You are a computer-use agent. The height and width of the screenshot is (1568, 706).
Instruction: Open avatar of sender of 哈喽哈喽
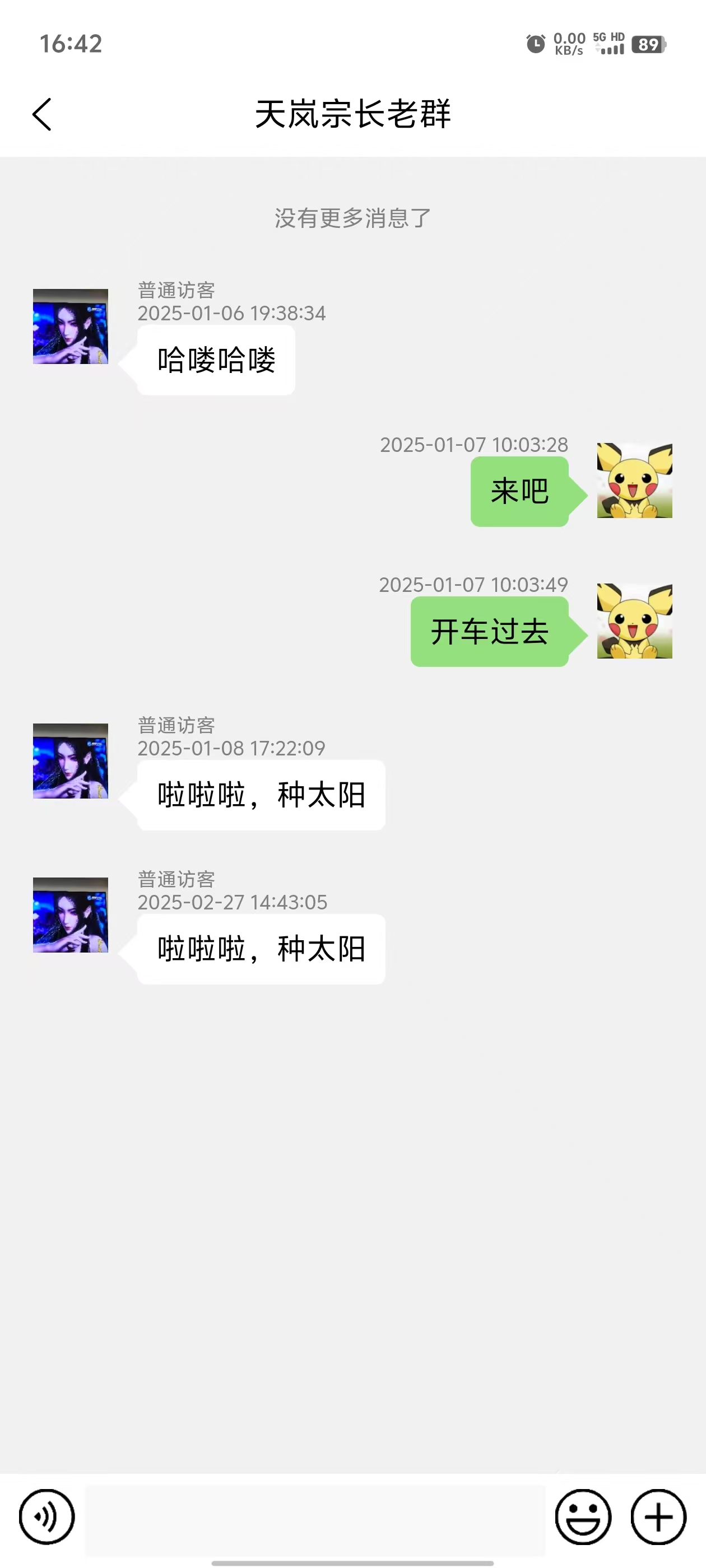point(71,327)
